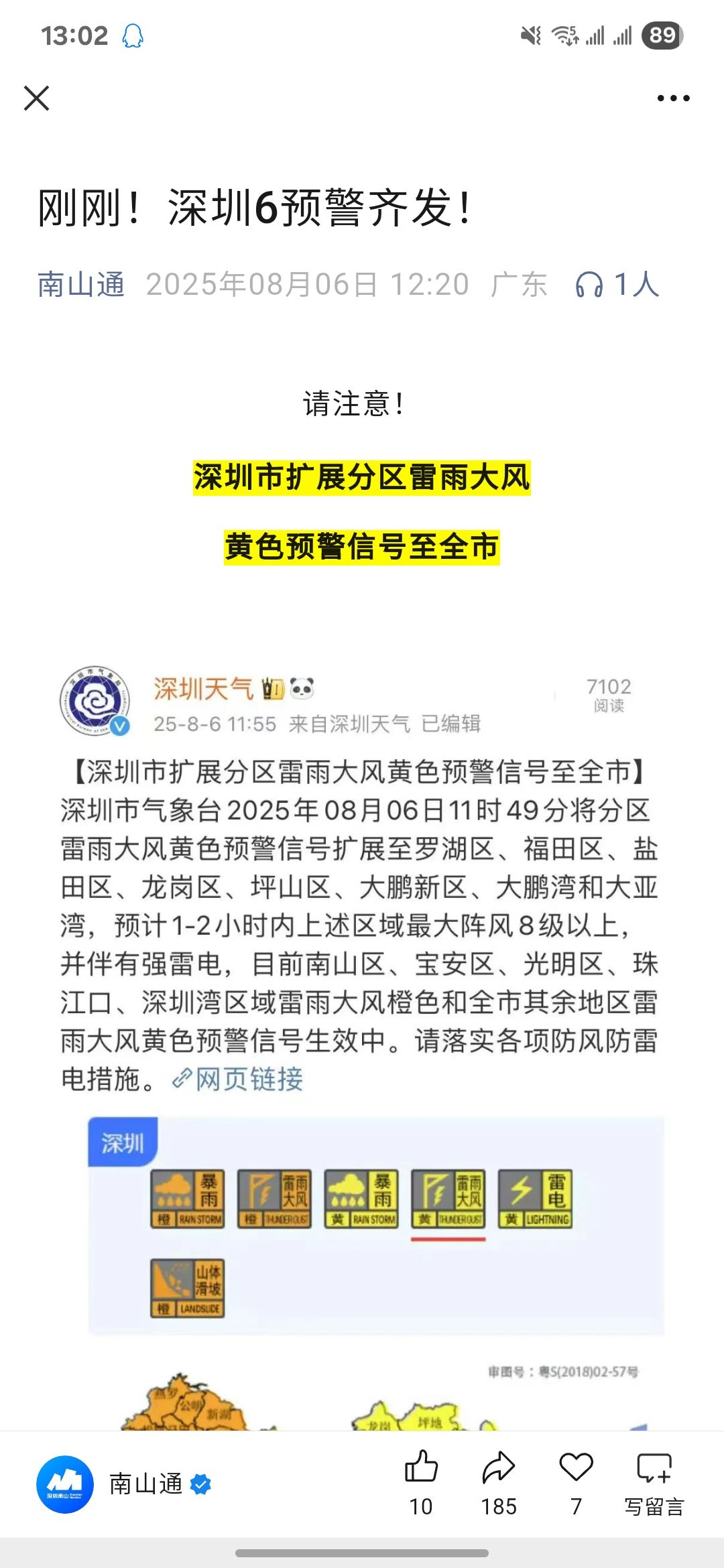724x1568 pixels.
Task: Open the three-dot overflow menu
Action: (673, 98)
